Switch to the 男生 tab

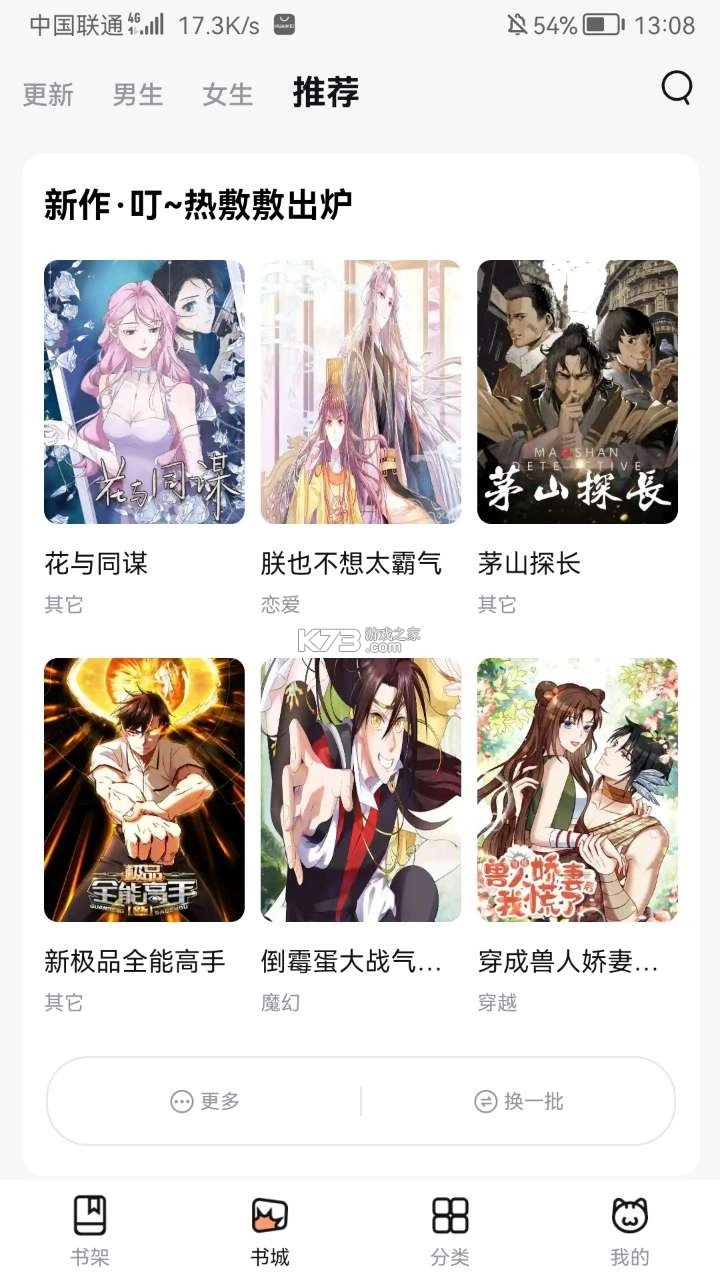click(x=136, y=94)
